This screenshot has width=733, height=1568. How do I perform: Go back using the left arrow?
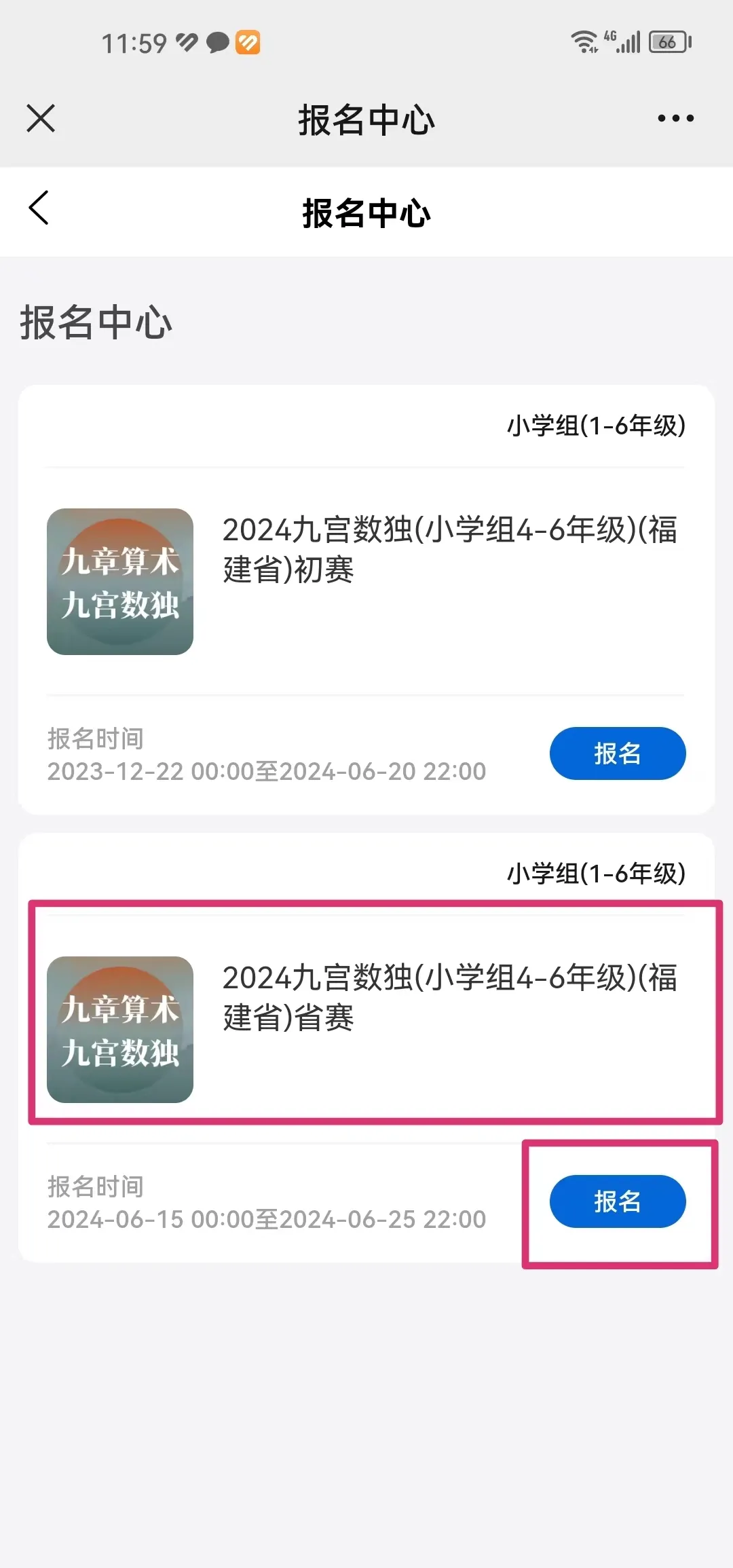click(x=39, y=208)
